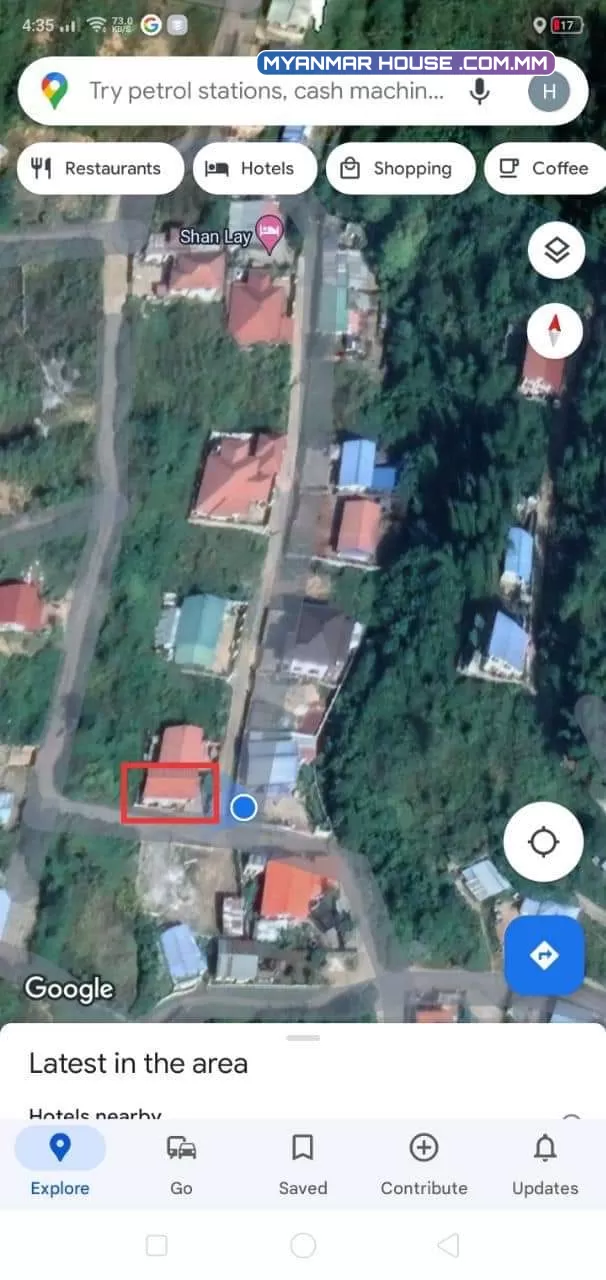The width and height of the screenshot is (606, 1280).
Task: Open the map layers button
Action: [x=556, y=251]
